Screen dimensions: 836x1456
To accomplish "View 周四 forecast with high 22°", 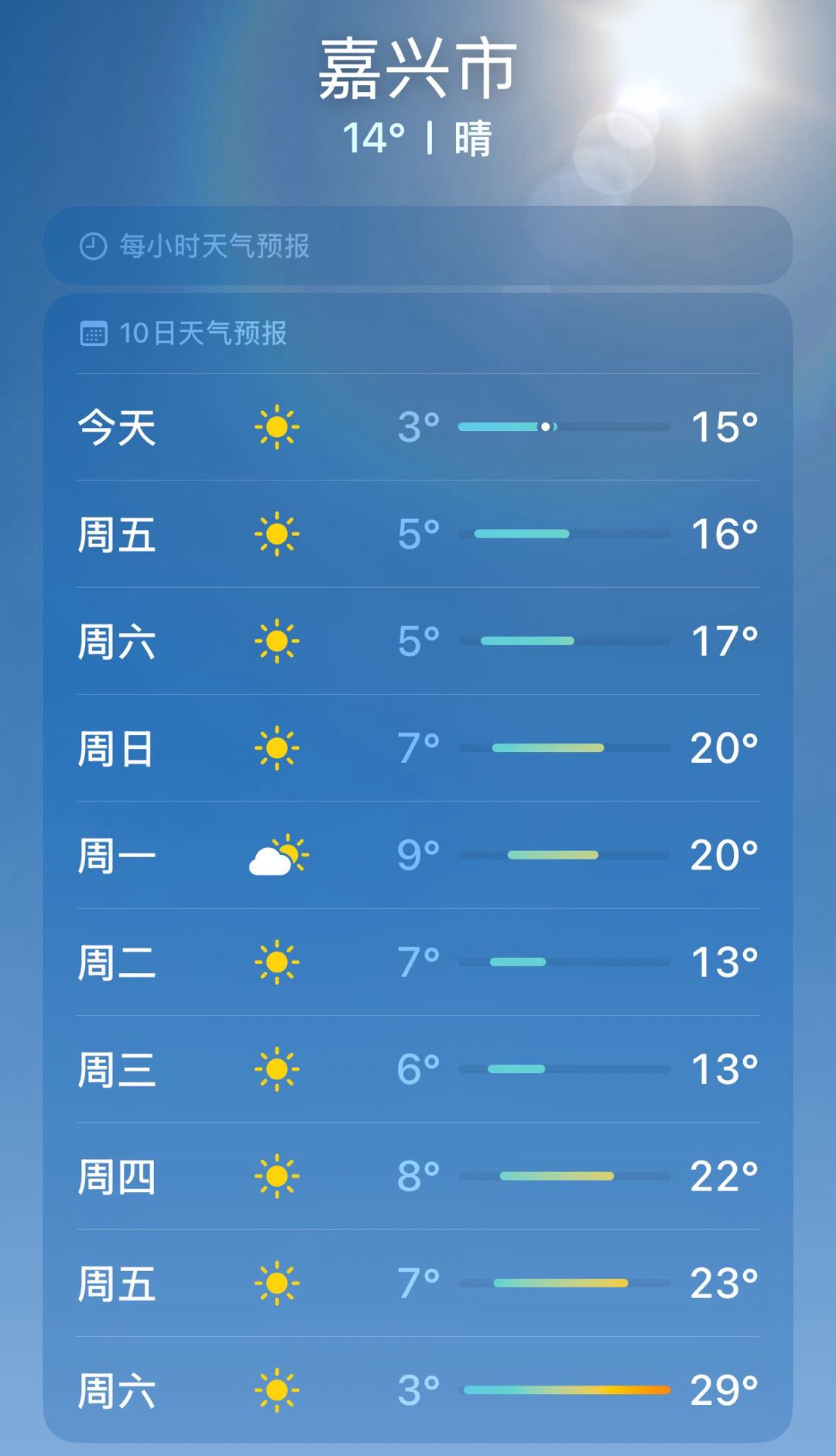I will 418,1177.
